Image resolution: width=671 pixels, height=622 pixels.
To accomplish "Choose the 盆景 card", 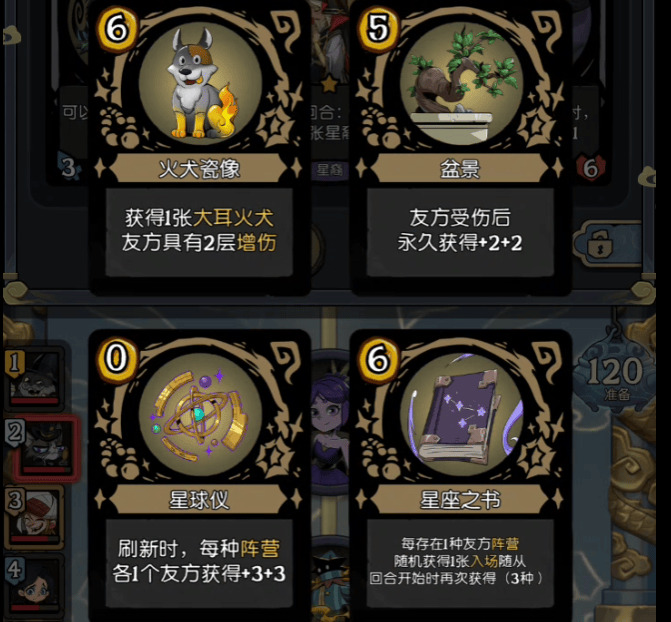I will tap(459, 150).
